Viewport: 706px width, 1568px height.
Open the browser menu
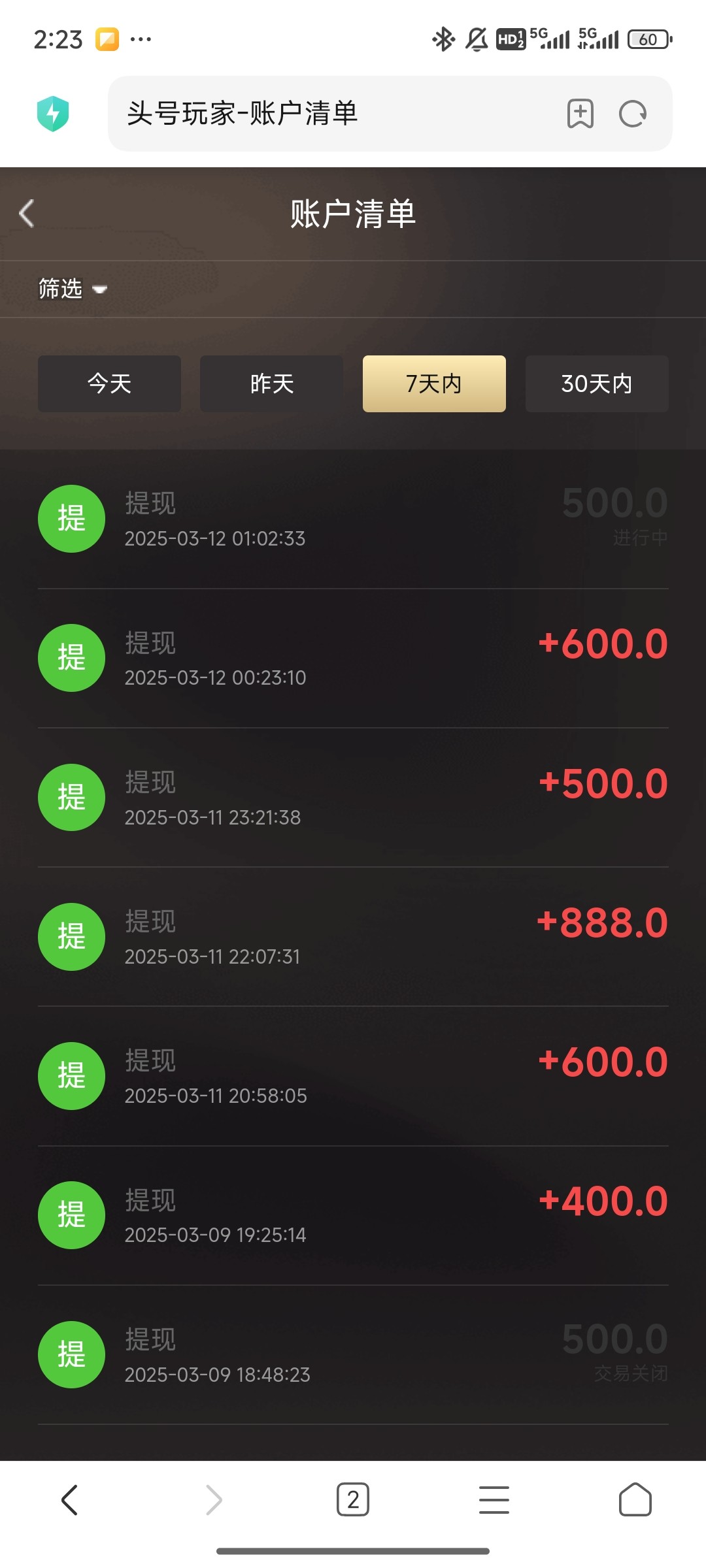coord(494,1499)
